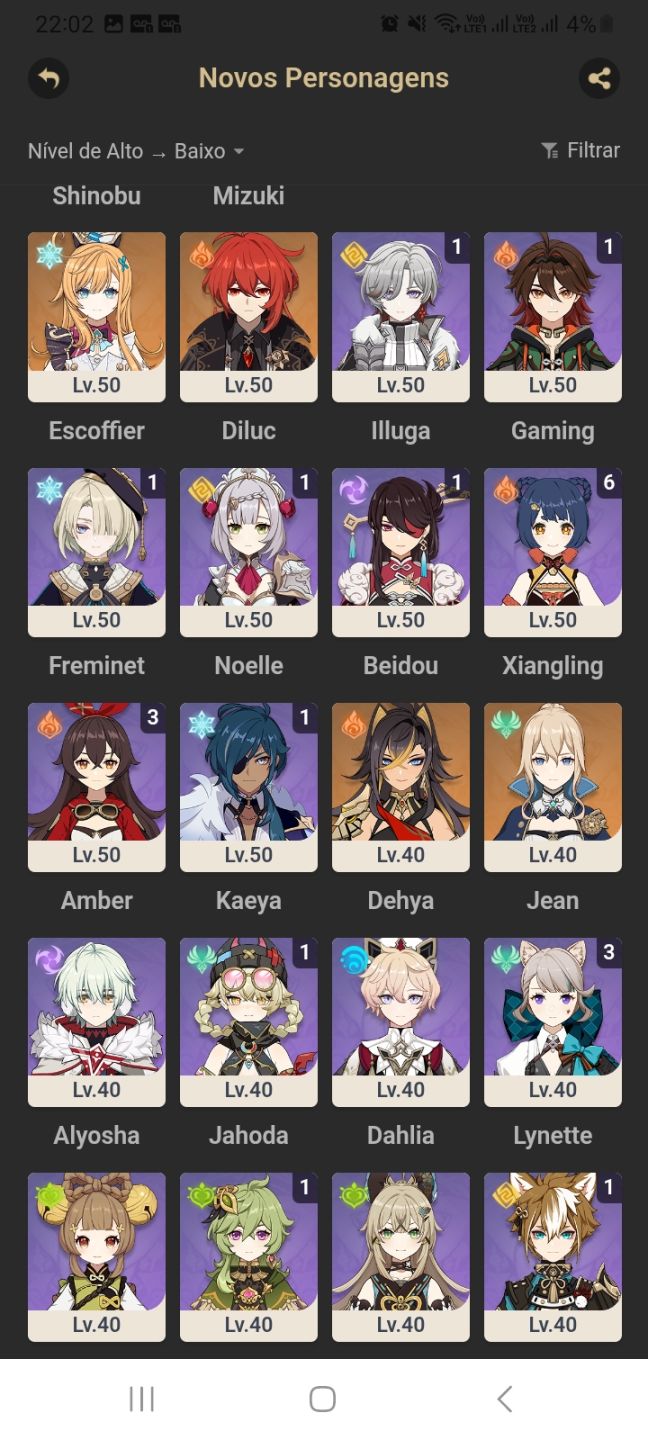The width and height of the screenshot is (648, 1440).
Task: Open Jean's character card
Action: click(x=553, y=787)
